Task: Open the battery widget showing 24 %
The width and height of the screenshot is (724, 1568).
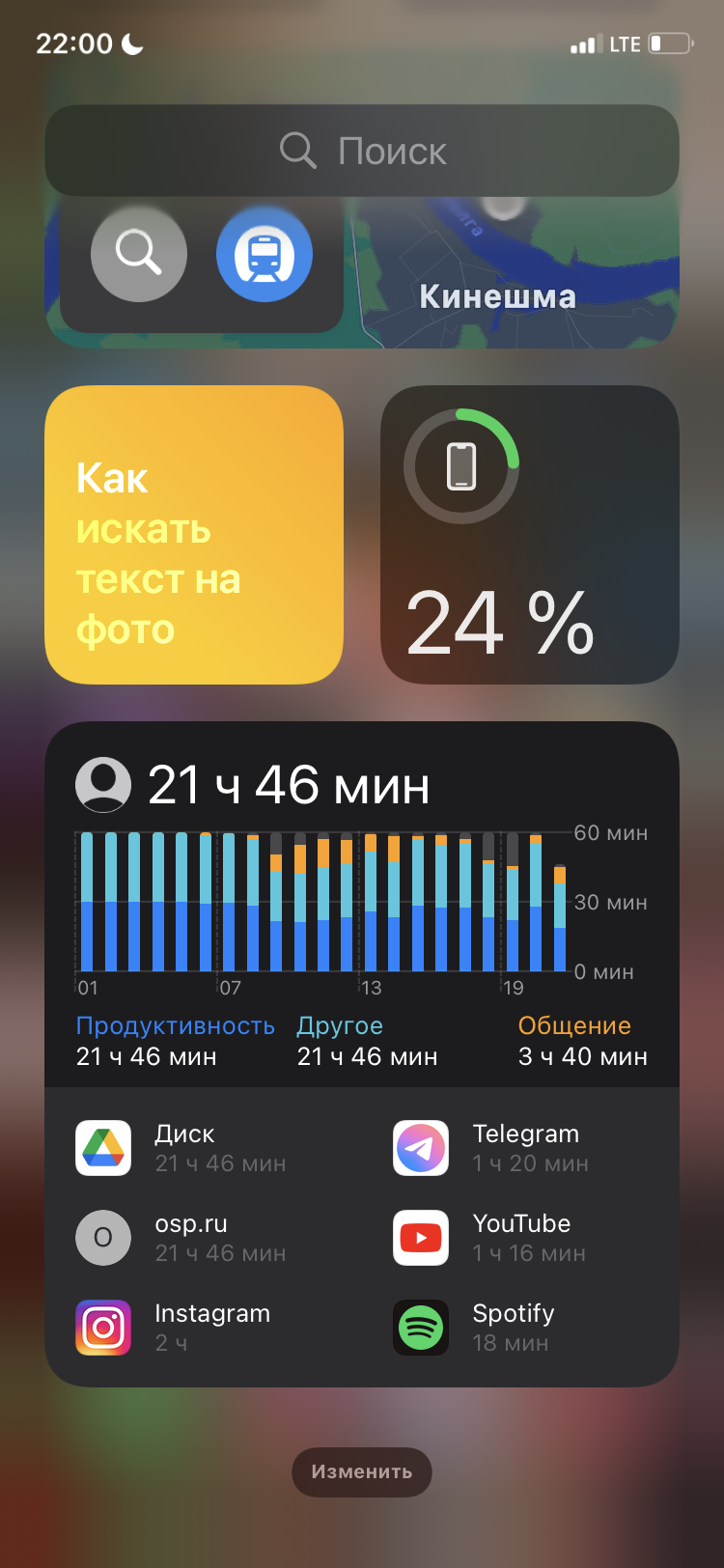Action: (x=530, y=536)
